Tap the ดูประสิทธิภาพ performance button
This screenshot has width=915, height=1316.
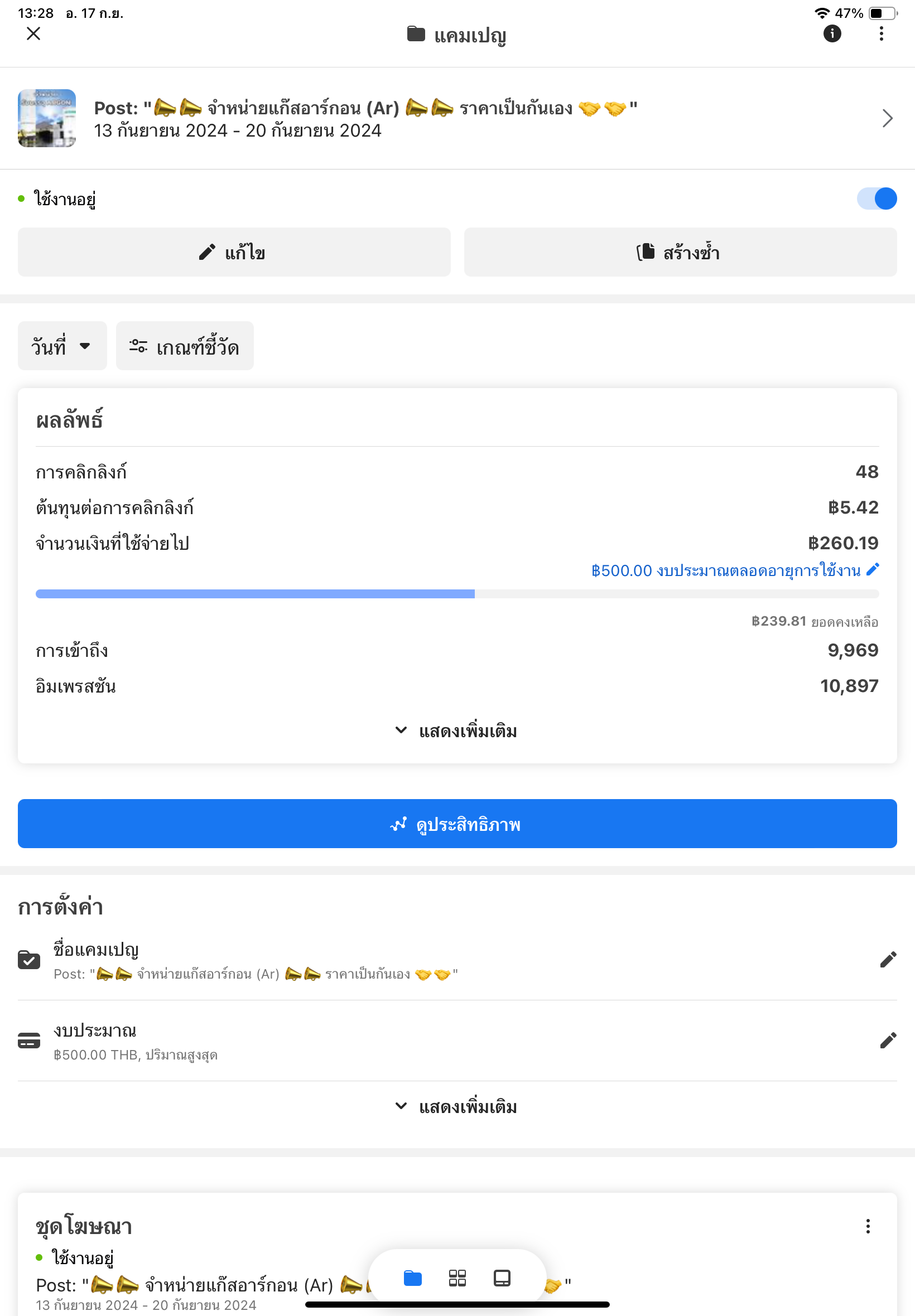coord(457,824)
